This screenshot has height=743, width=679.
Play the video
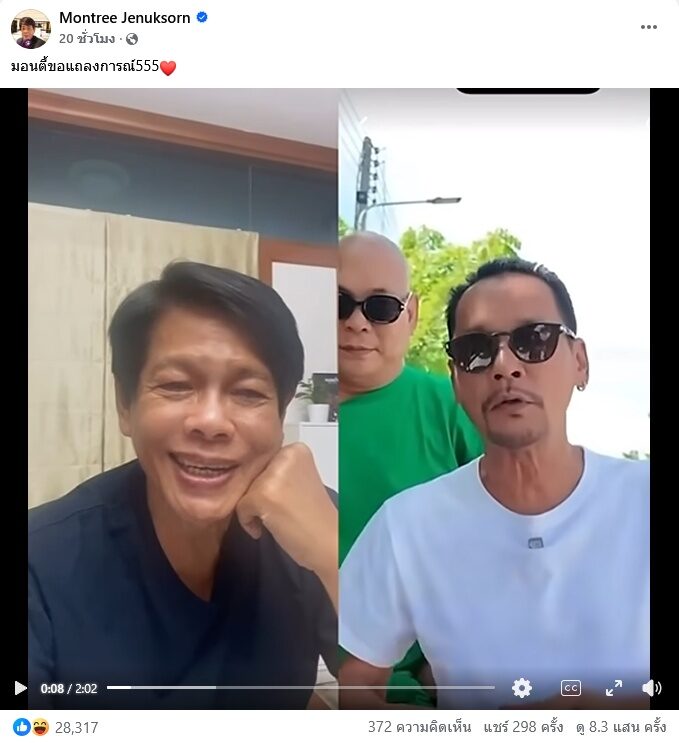pos(20,688)
